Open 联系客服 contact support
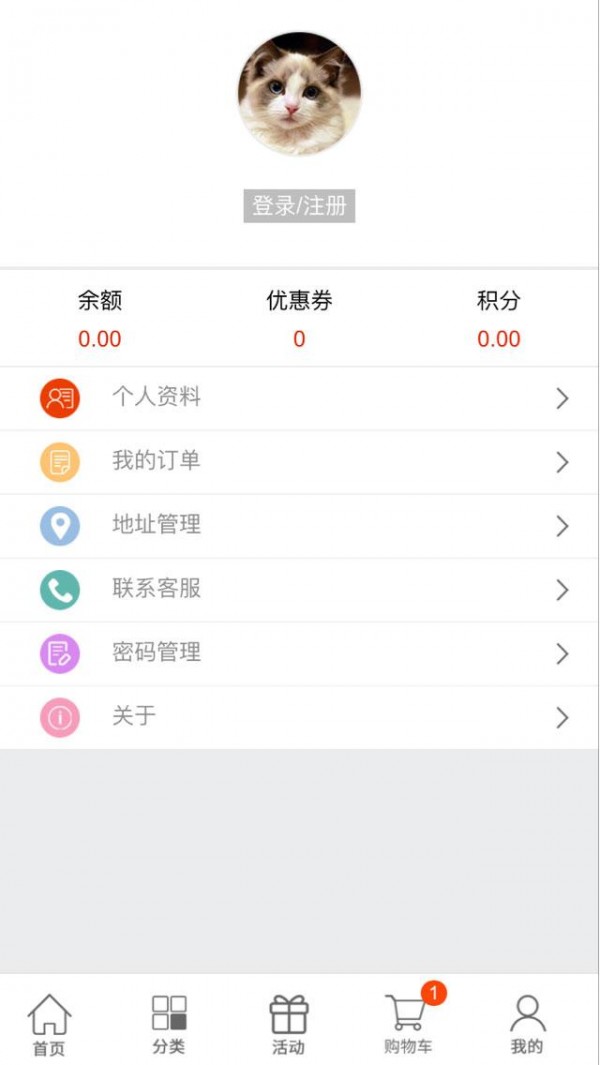 (299, 590)
